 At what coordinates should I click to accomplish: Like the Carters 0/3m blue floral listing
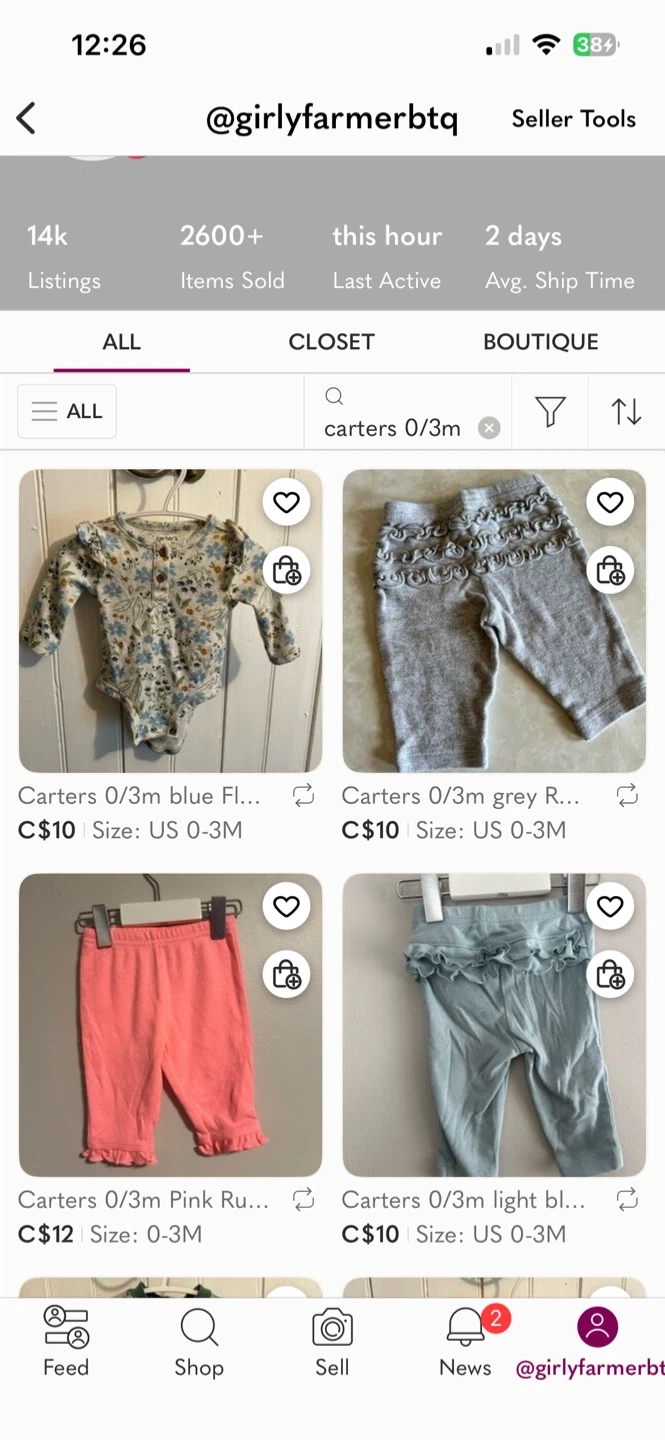pyautogui.click(x=287, y=502)
